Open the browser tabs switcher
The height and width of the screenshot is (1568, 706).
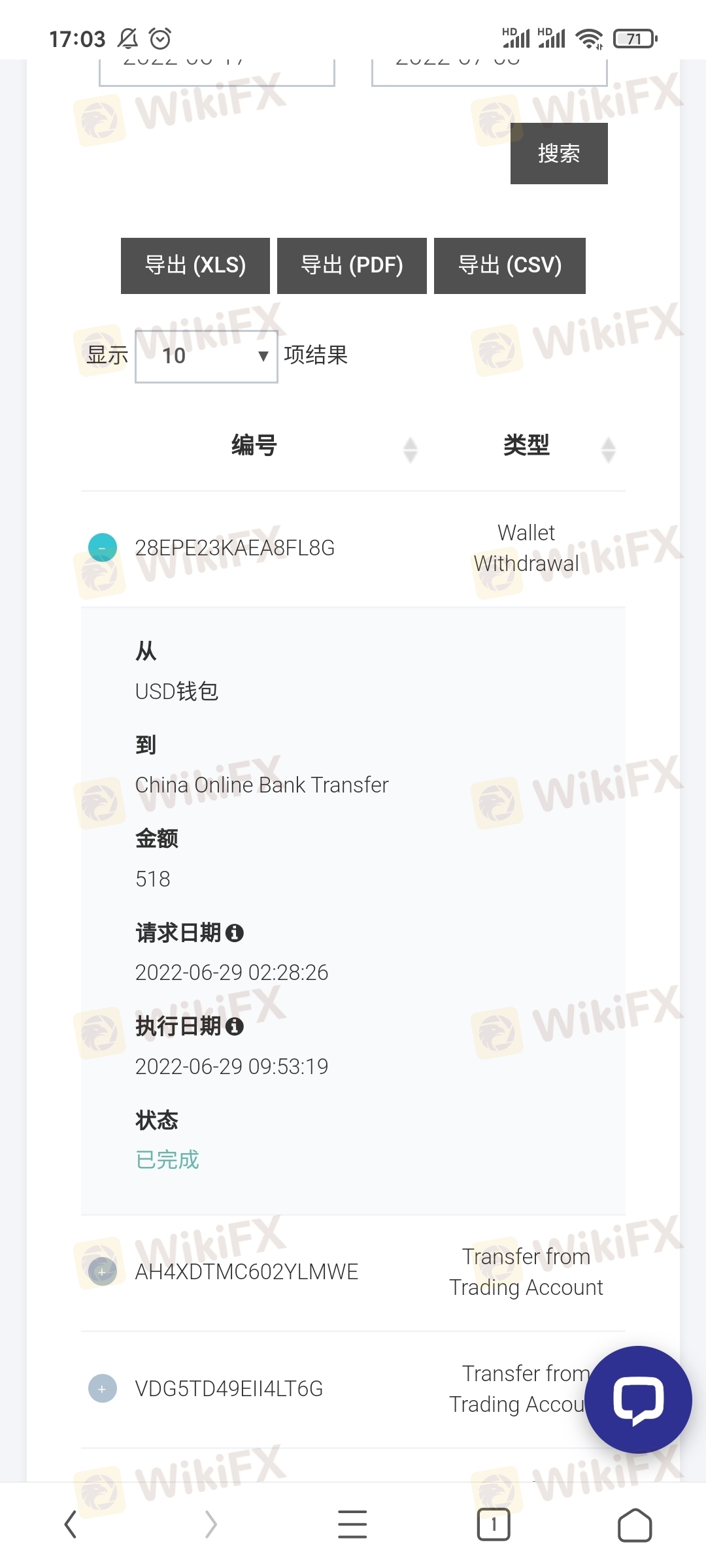pyautogui.click(x=494, y=1524)
